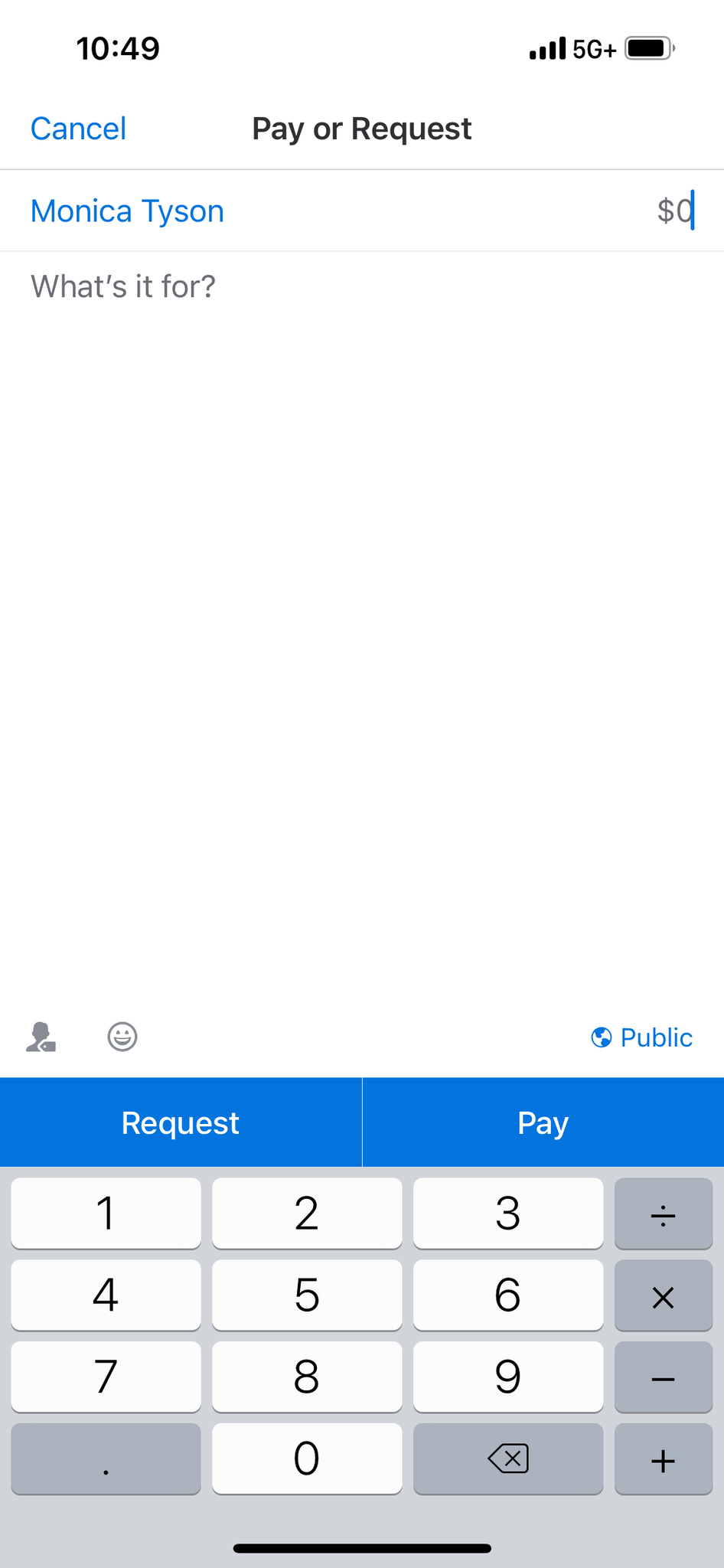The width and height of the screenshot is (724, 1568).
Task: Enter the digit 1 on keypad
Action: tap(106, 1214)
